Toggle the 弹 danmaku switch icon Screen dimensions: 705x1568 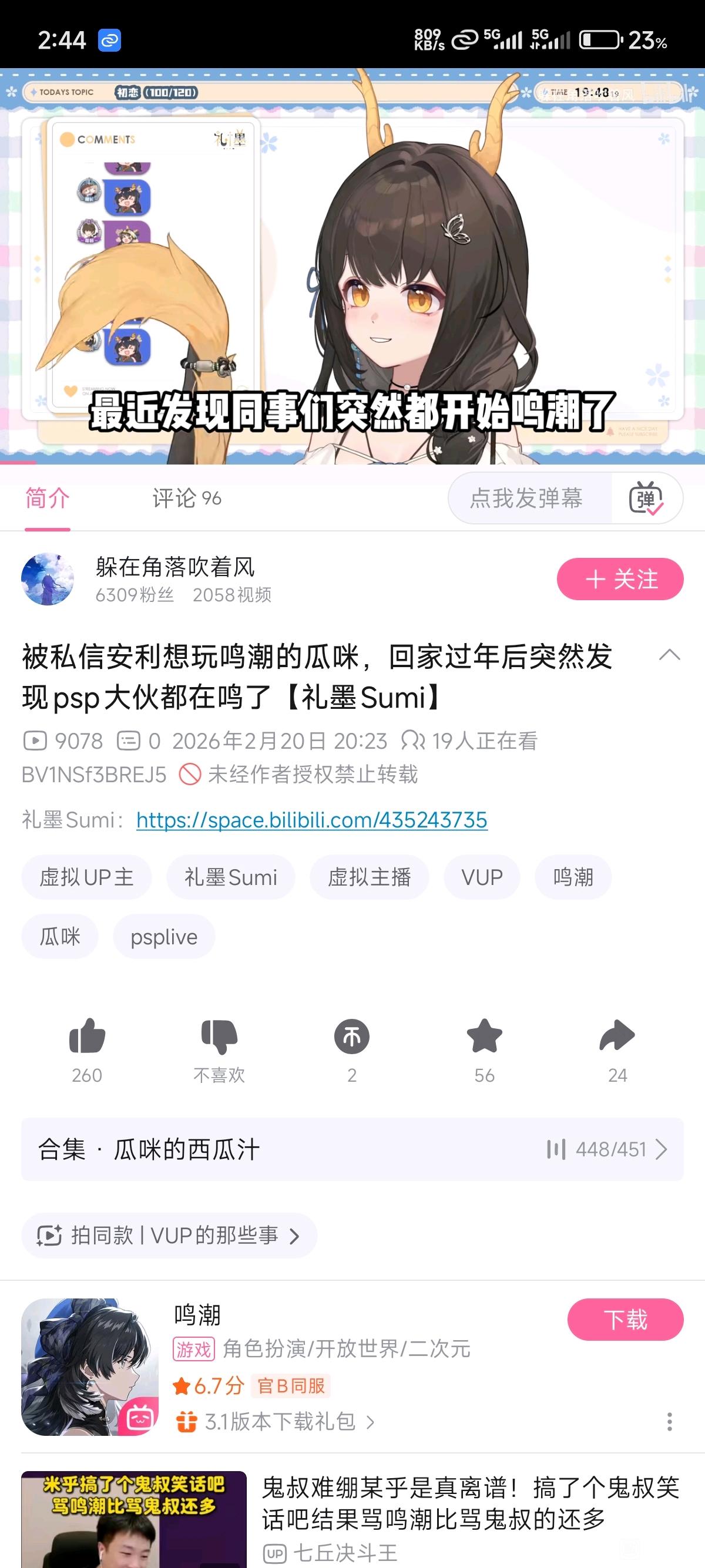(646, 499)
